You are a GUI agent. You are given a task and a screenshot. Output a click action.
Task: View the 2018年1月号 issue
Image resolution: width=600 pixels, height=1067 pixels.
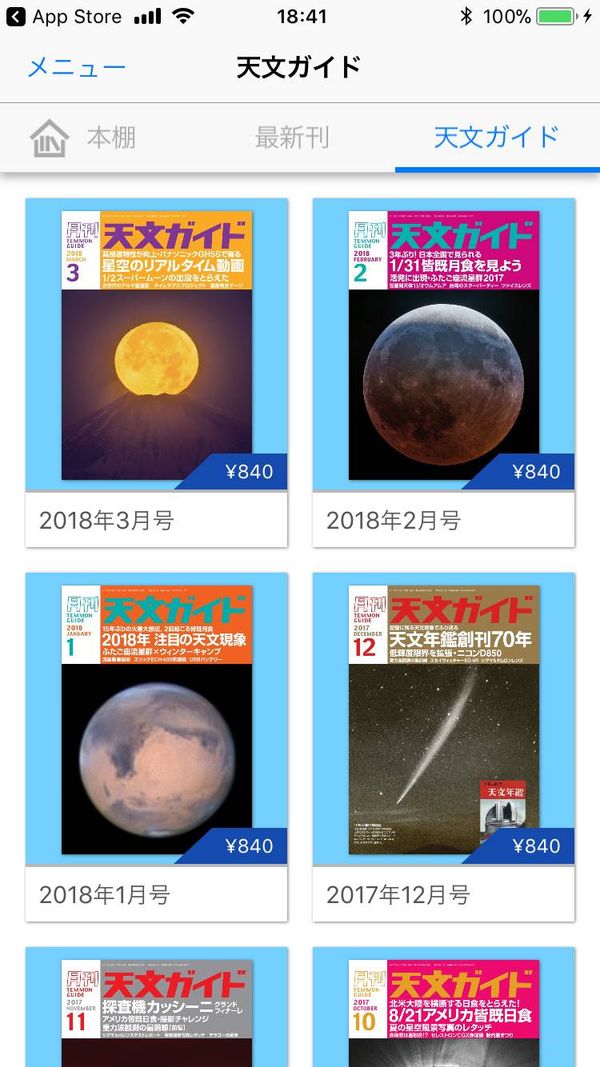point(156,746)
